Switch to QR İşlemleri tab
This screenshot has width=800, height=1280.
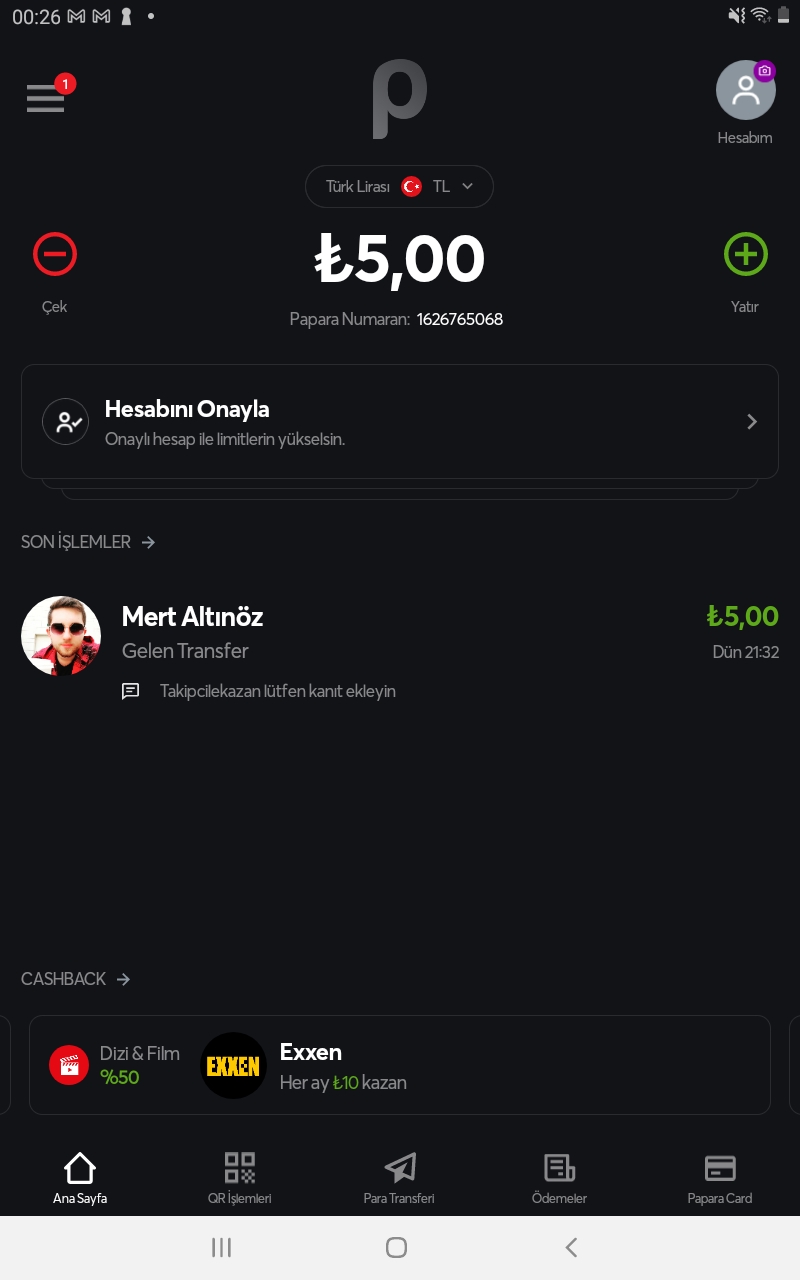click(x=240, y=1178)
